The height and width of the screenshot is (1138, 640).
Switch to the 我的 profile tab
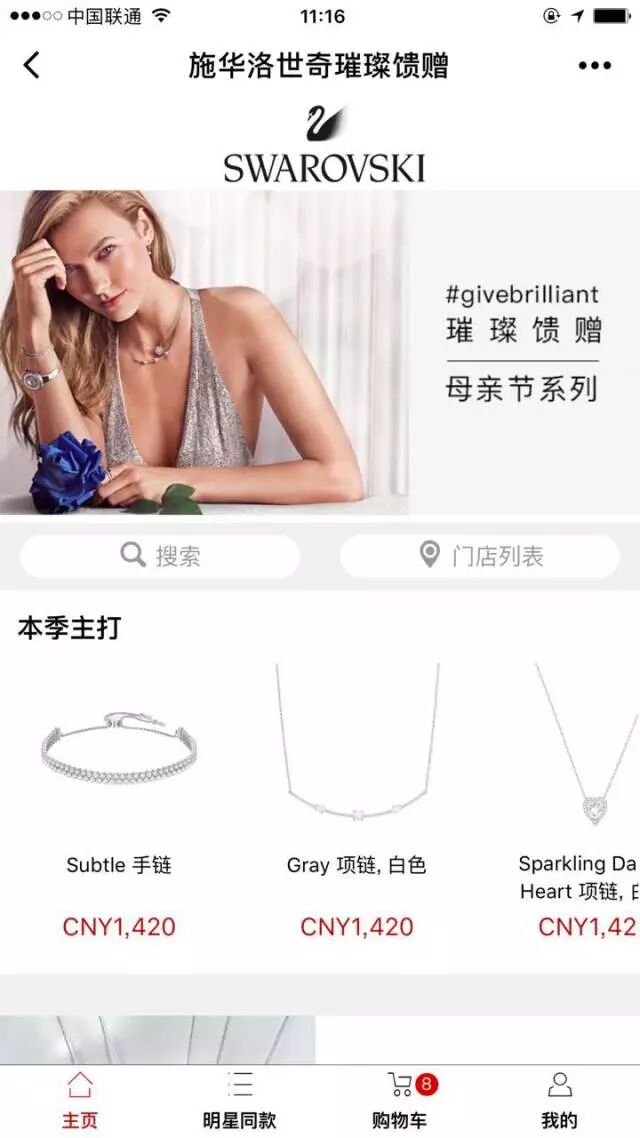click(560, 1100)
